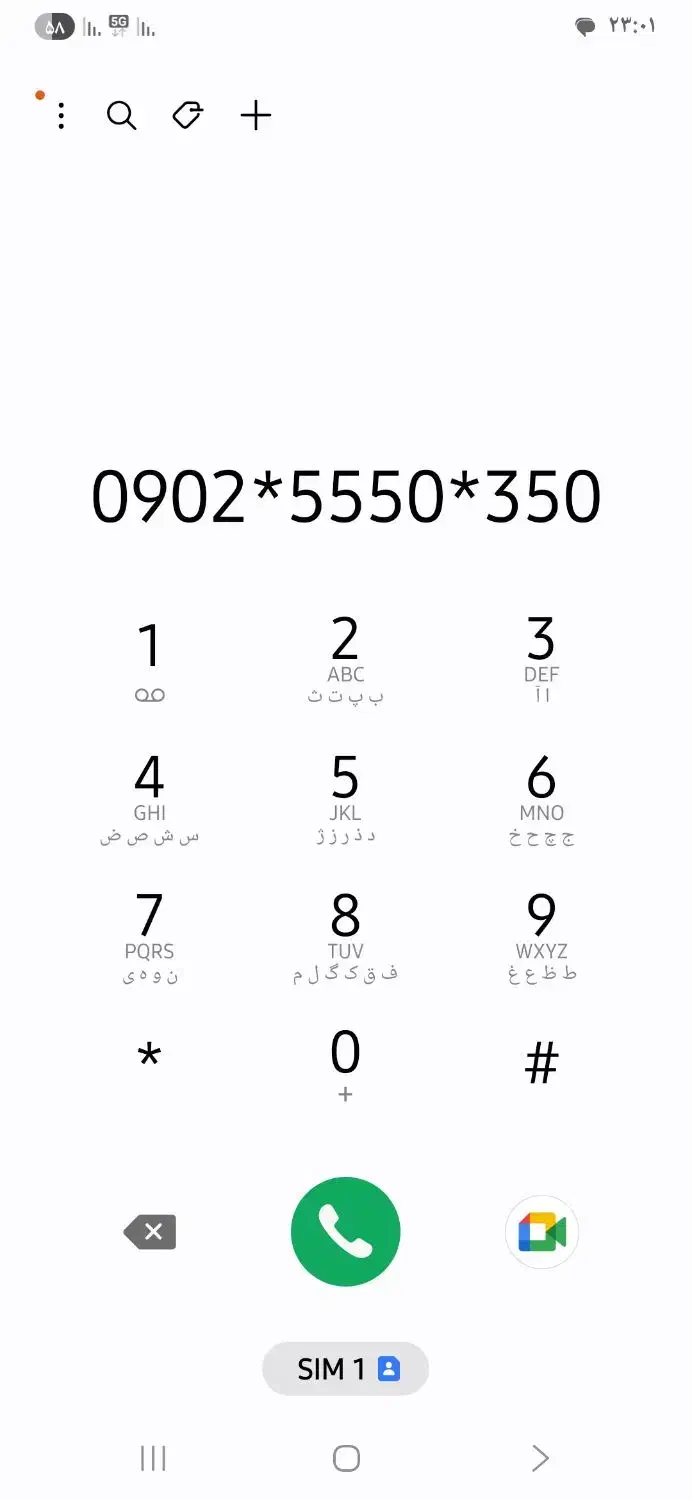Viewport: 692px width, 1500px height.
Task: Delete the last digit with backspace
Action: click(x=150, y=1232)
